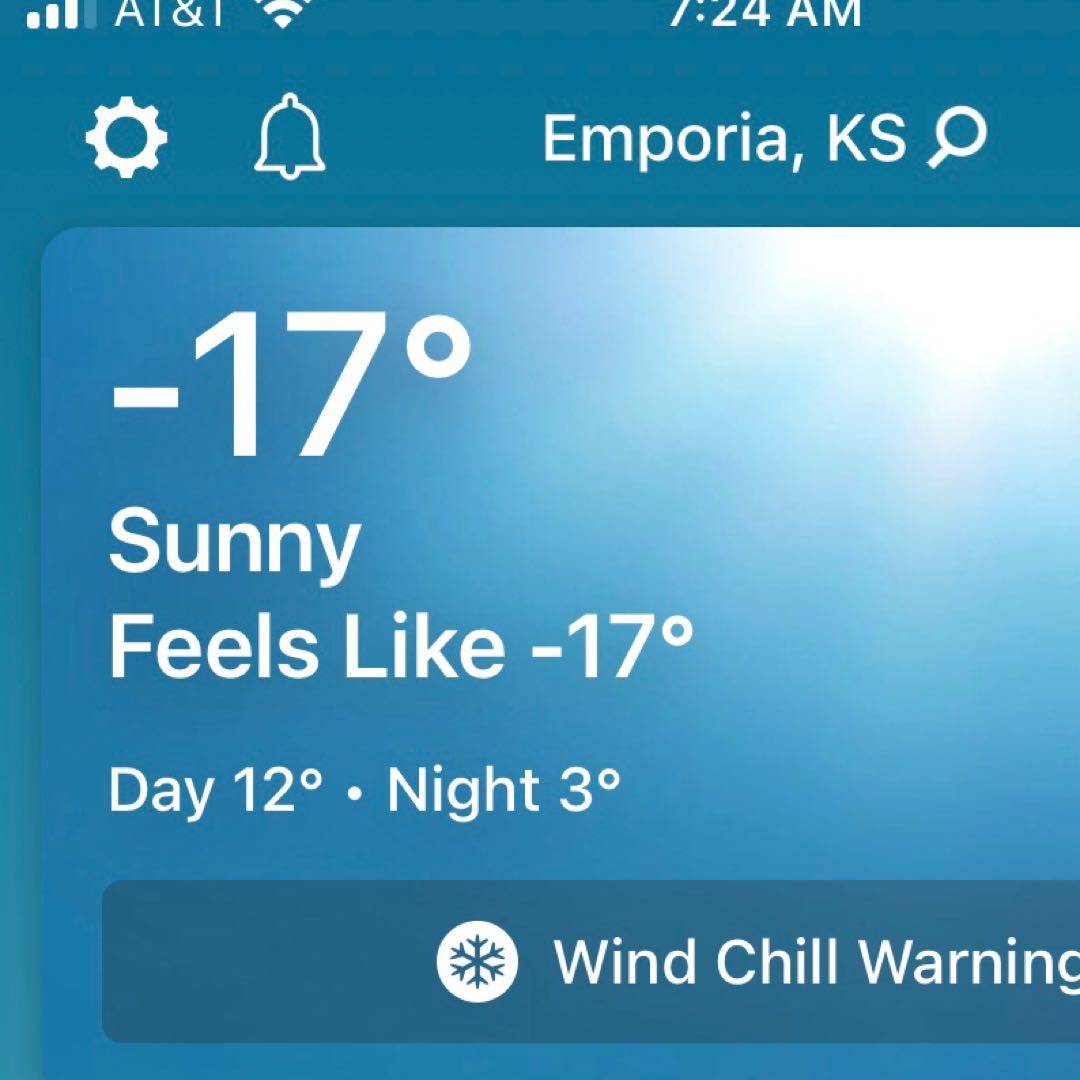The width and height of the screenshot is (1080, 1080).
Task: Search location from Emporia, KS
Action: tap(958, 138)
